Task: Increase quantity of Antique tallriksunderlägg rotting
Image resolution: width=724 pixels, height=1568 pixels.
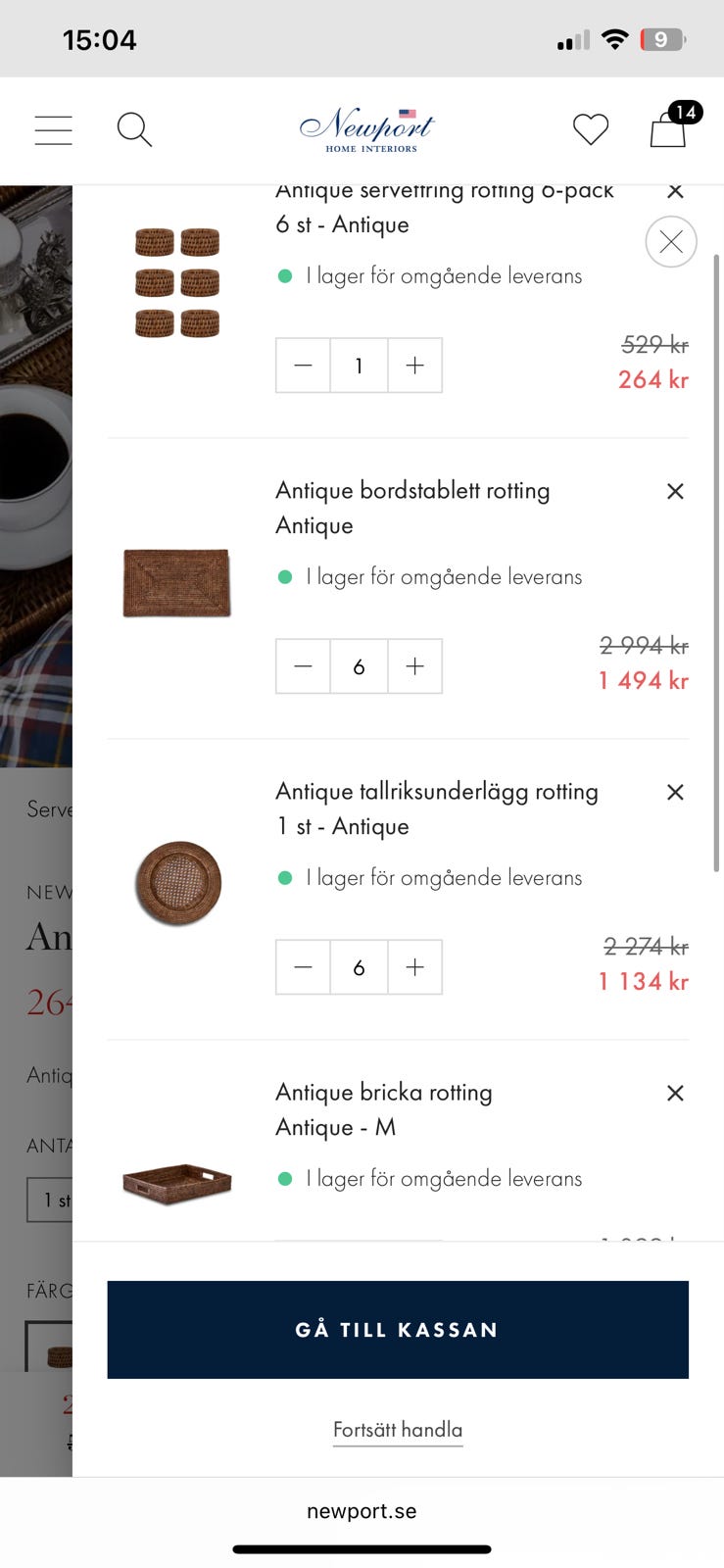Action: coord(414,966)
